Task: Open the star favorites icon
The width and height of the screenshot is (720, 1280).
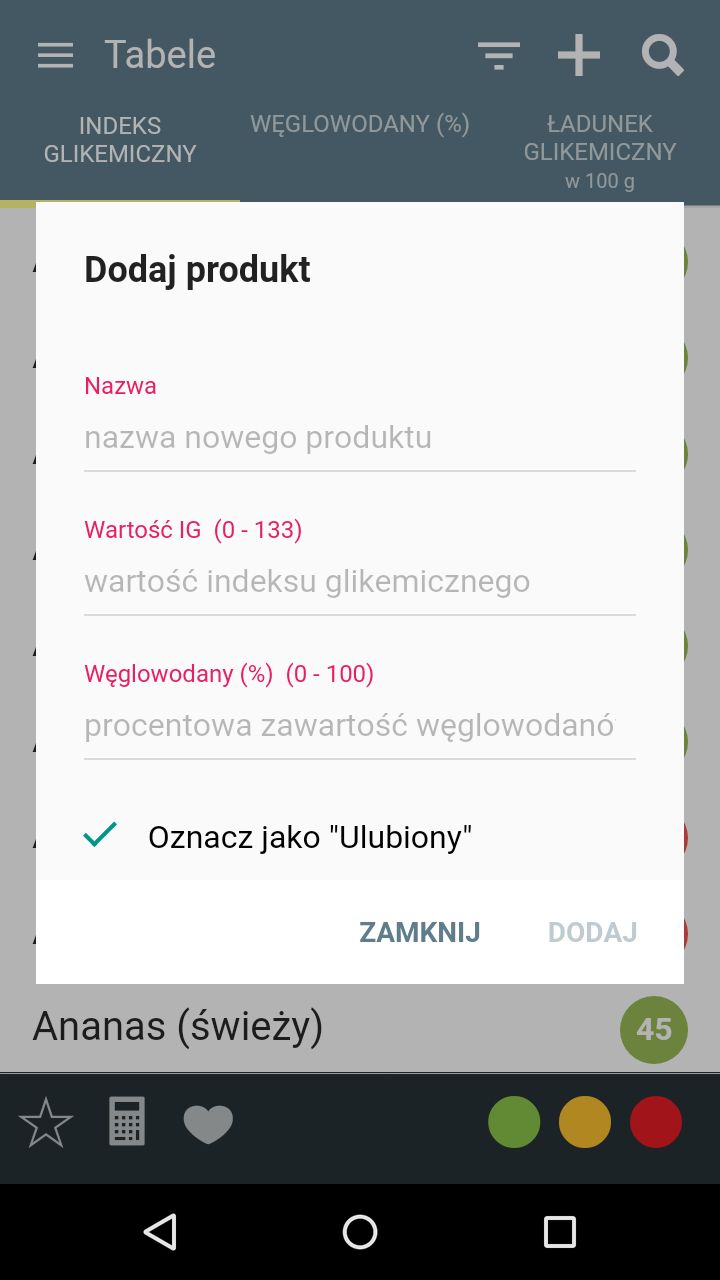Action: pyautogui.click(x=46, y=1122)
